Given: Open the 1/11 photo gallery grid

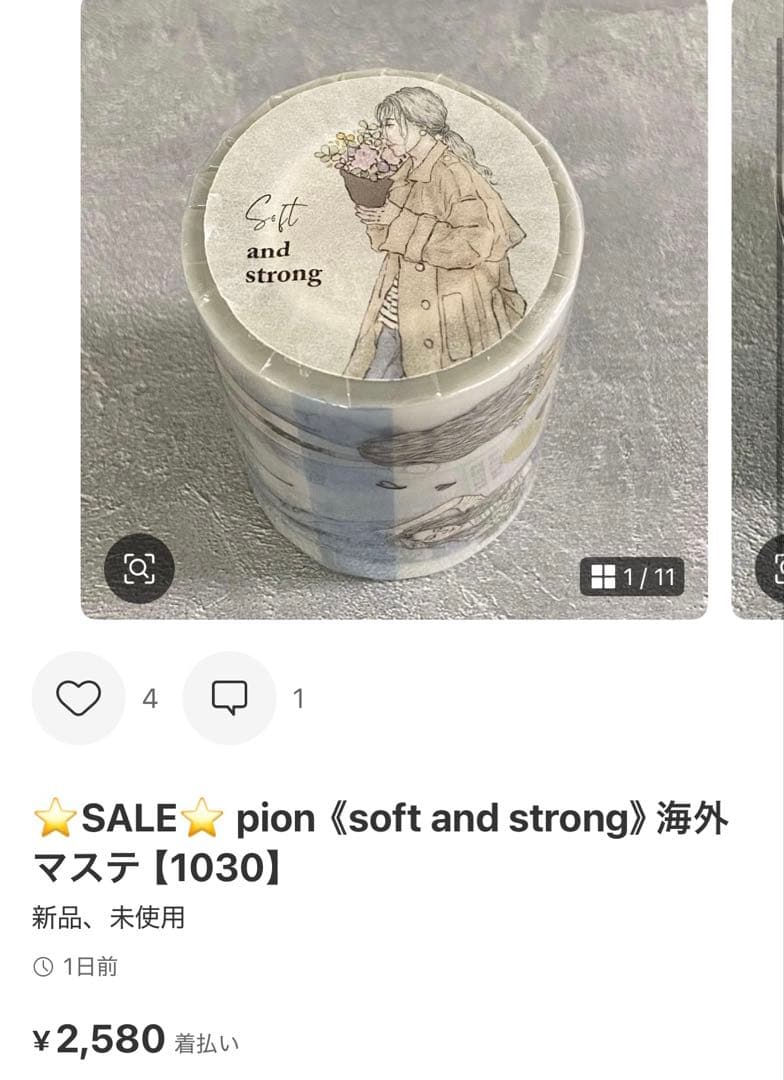Looking at the screenshot, I should [x=632, y=577].
